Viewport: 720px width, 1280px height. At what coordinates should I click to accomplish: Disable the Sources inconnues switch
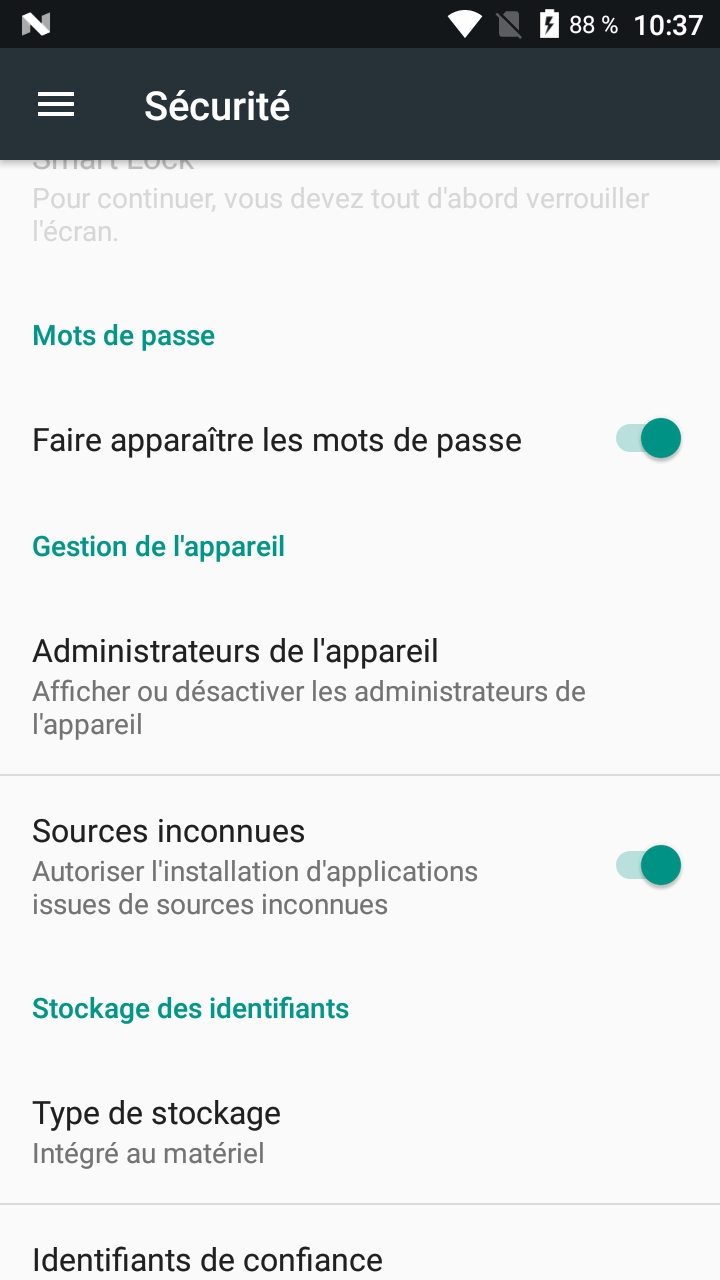pyautogui.click(x=648, y=866)
